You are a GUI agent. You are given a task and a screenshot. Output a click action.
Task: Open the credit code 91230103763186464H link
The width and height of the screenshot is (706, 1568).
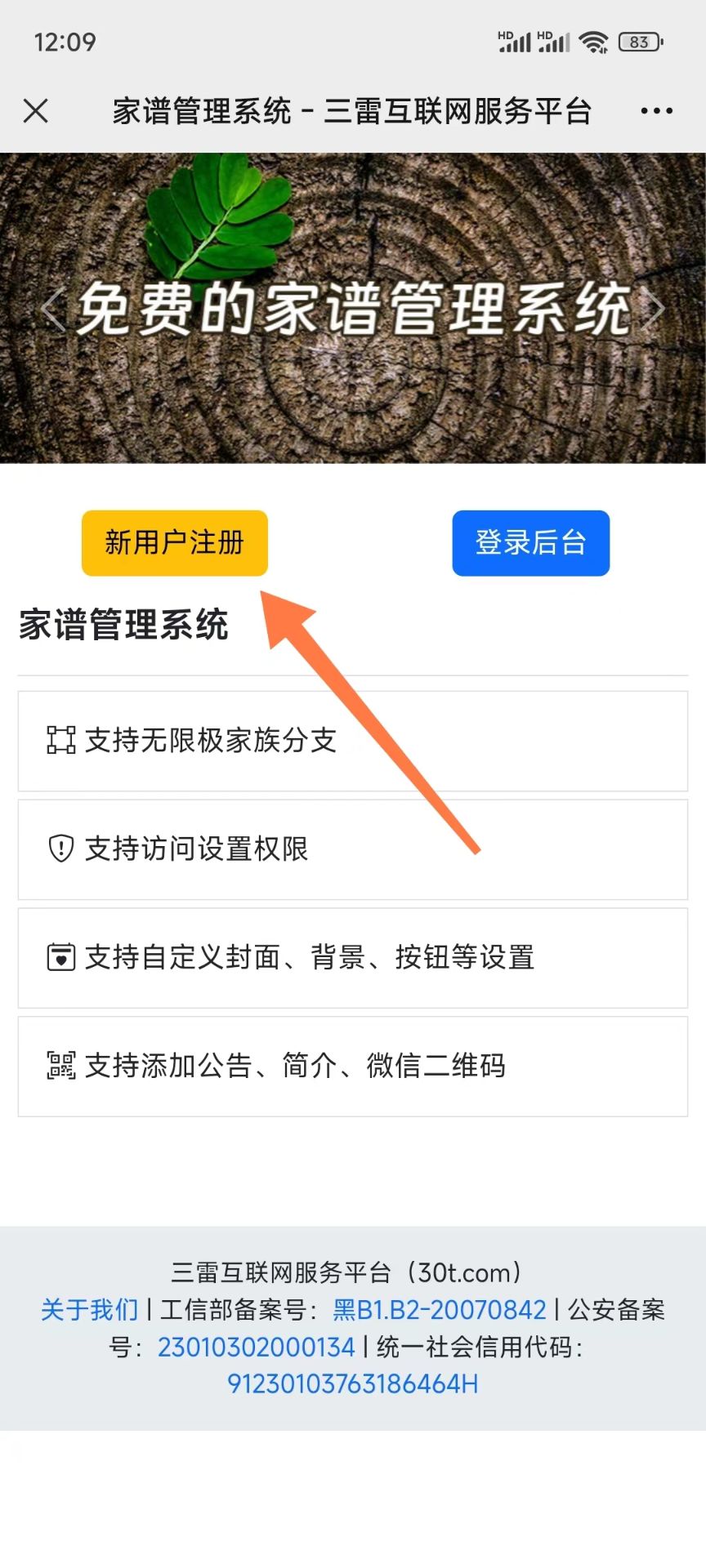[352, 1384]
